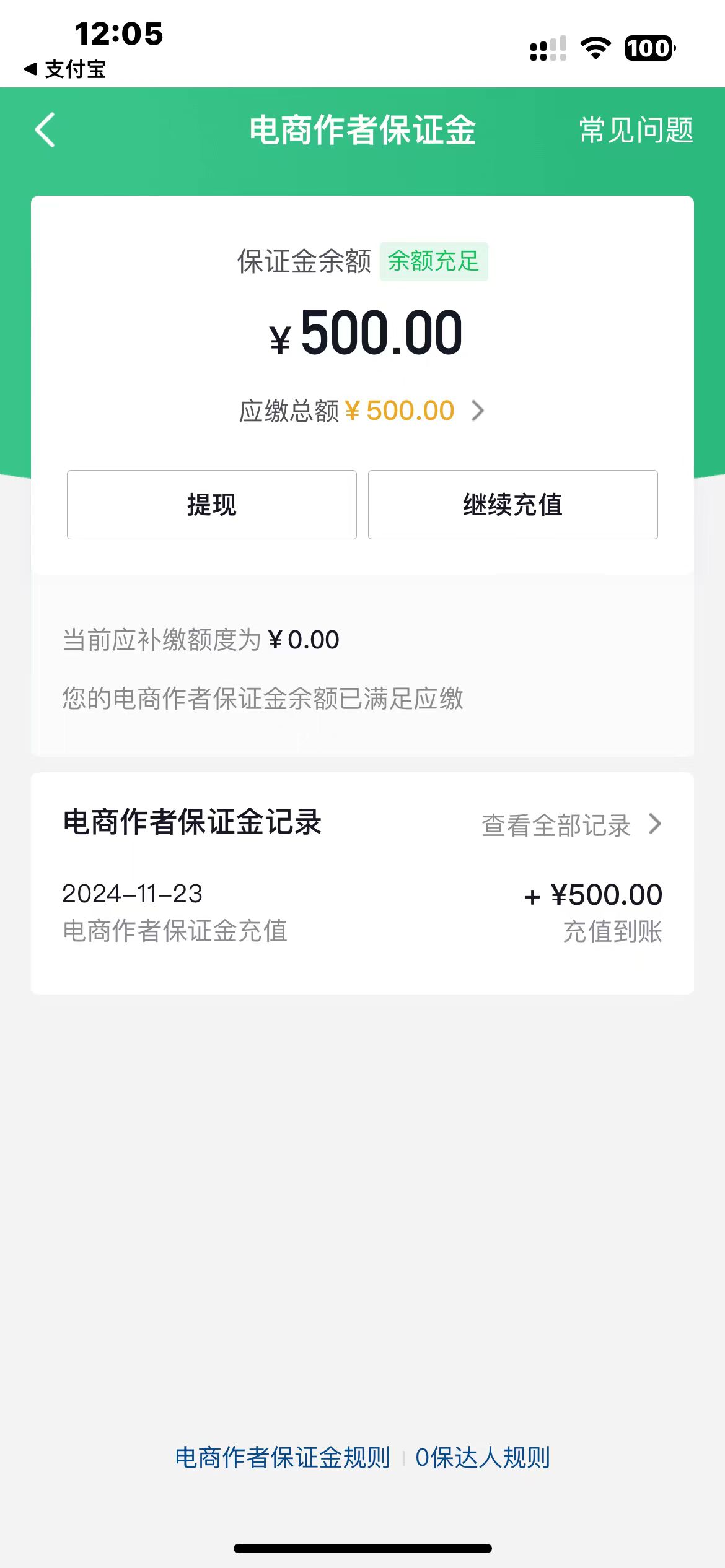725x1568 pixels.
Task: Open the 2024-11-23 deposit record
Action: 362,912
